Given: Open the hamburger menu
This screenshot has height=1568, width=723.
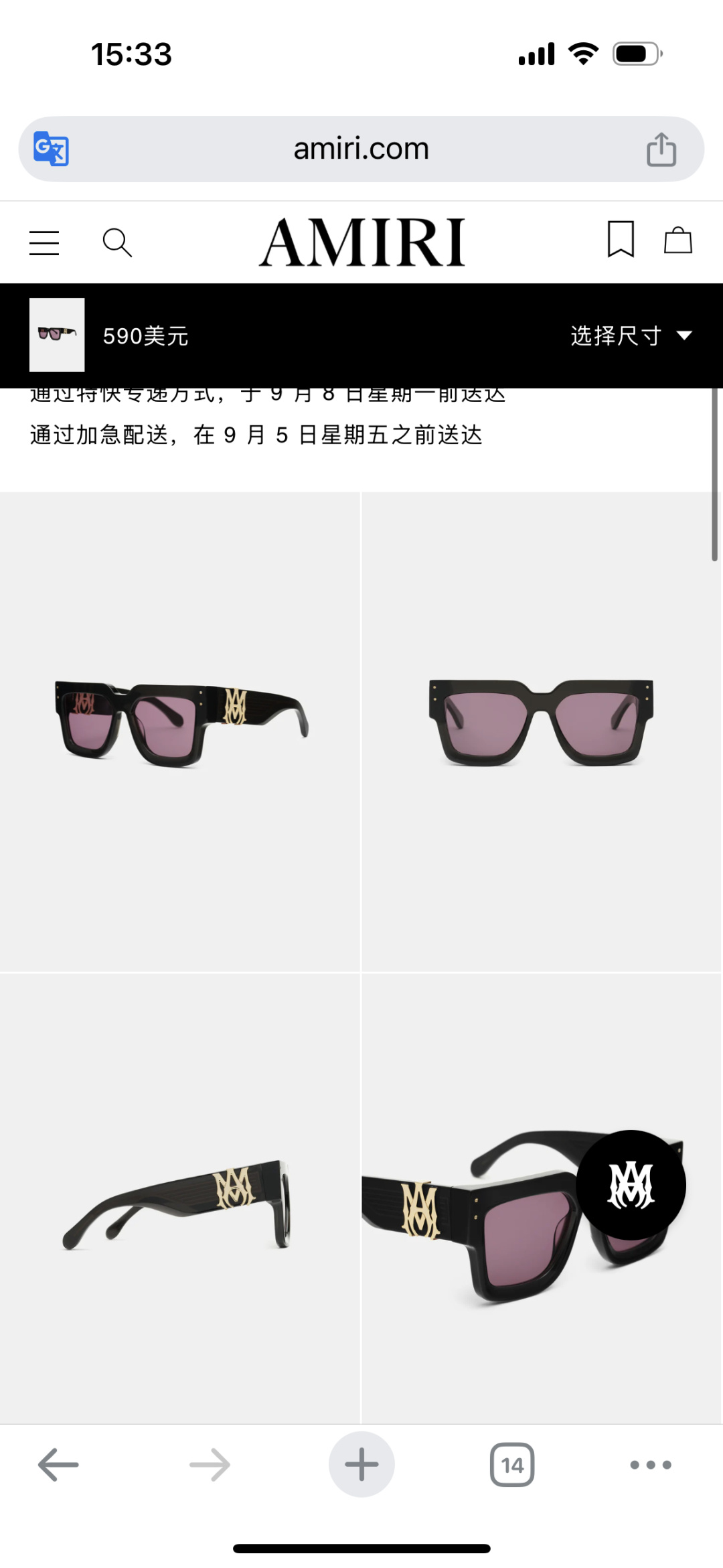Looking at the screenshot, I should pyautogui.click(x=44, y=242).
